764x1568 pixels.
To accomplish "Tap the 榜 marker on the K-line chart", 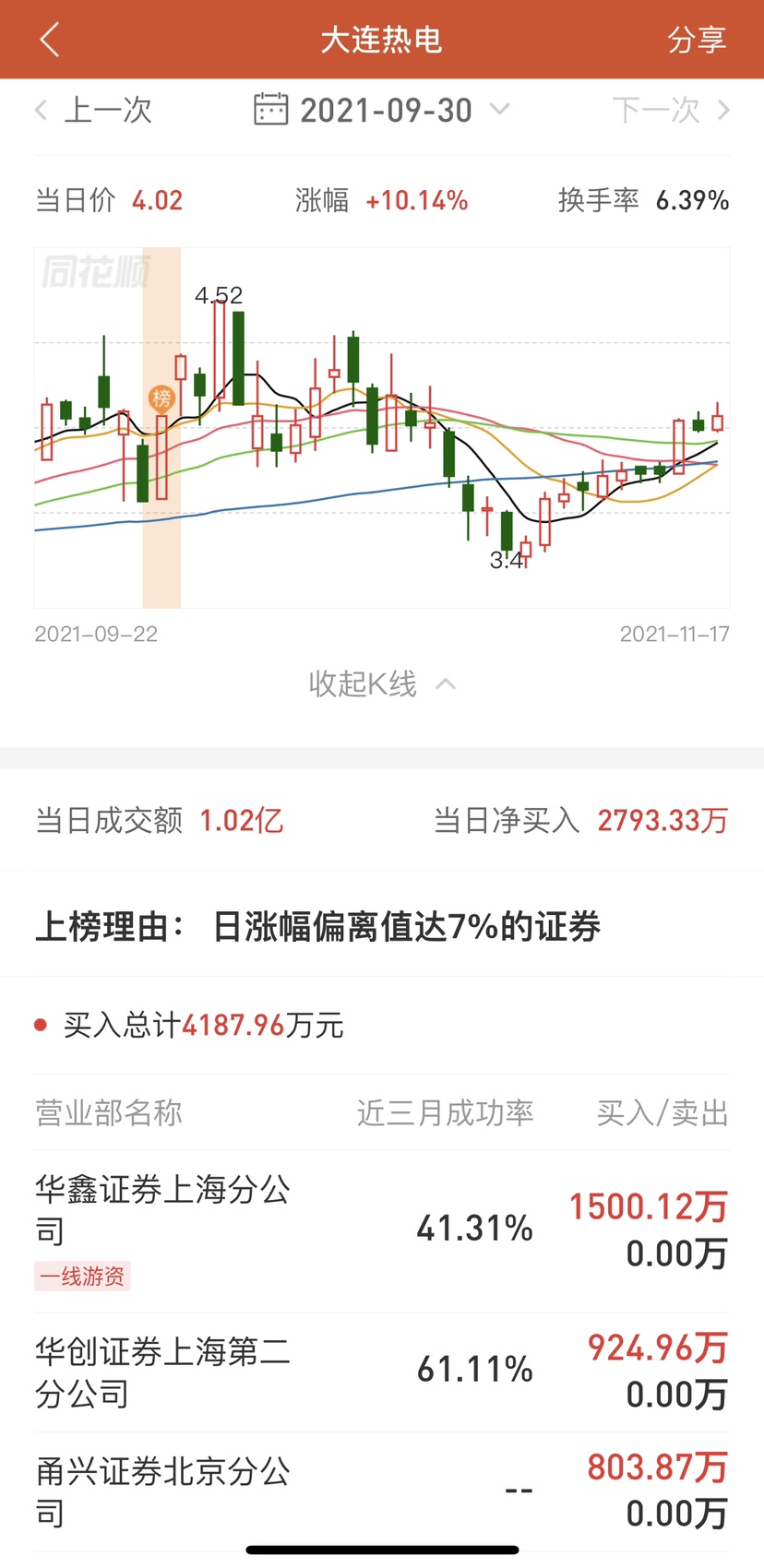I will [x=161, y=398].
